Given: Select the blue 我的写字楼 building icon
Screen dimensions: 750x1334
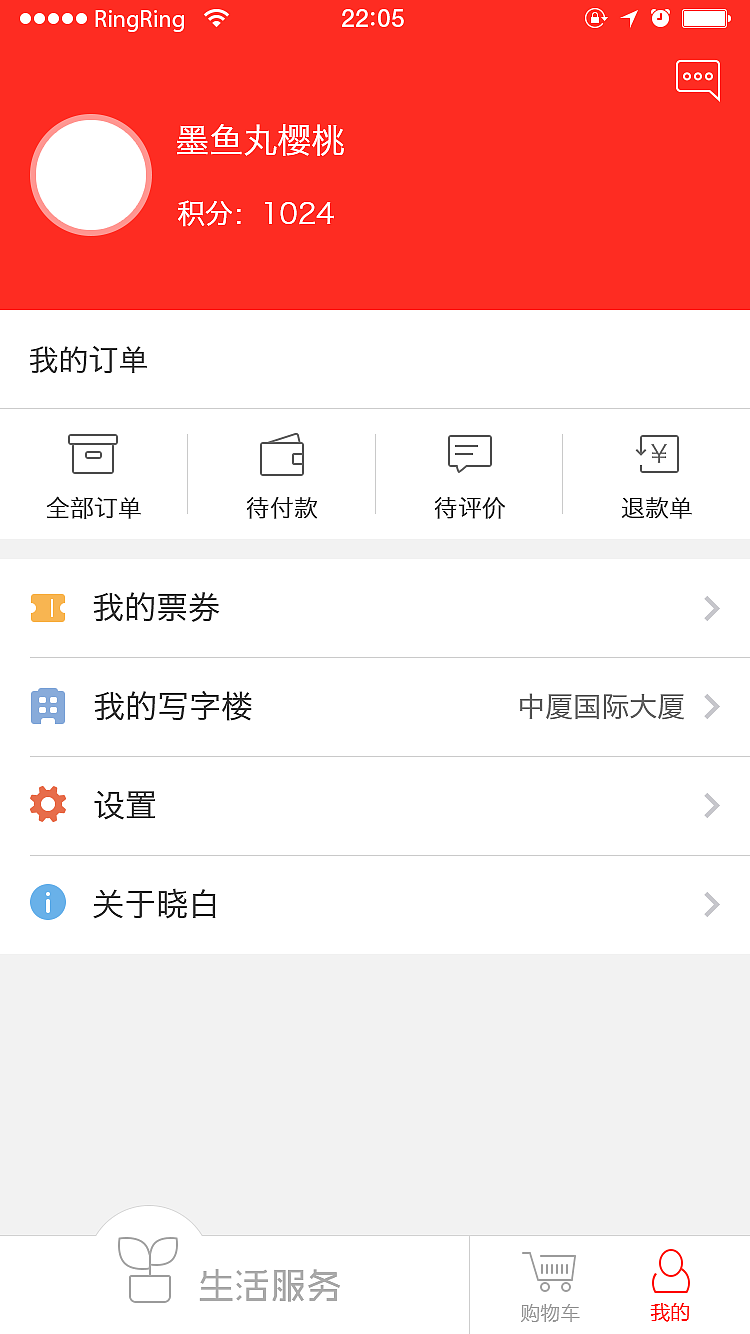Looking at the screenshot, I should point(47,706).
